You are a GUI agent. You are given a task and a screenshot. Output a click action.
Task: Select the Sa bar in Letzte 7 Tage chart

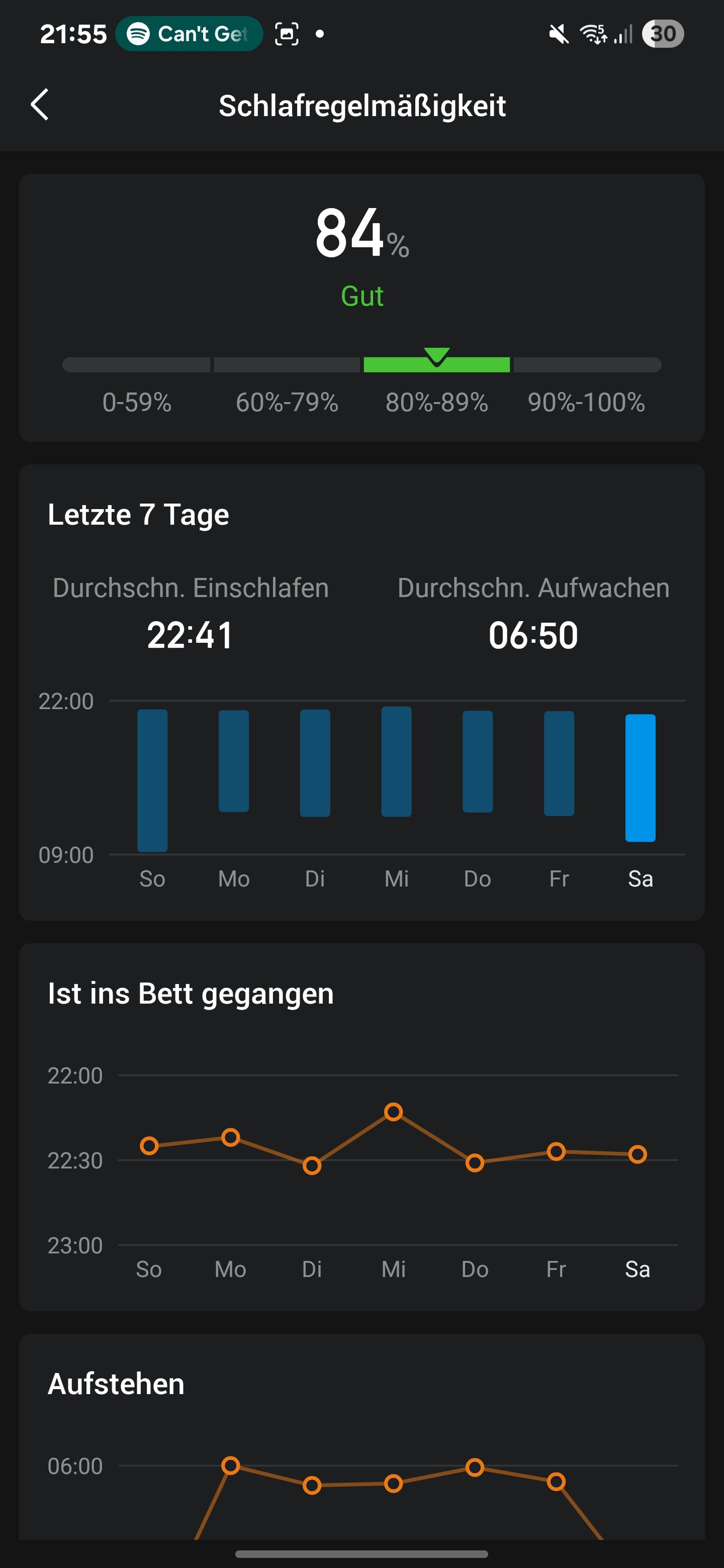pos(640,777)
